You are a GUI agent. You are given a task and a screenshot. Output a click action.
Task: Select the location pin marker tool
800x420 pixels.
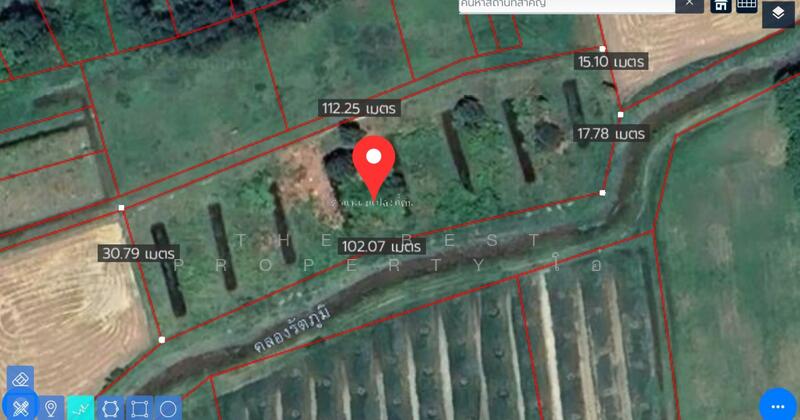(50, 408)
